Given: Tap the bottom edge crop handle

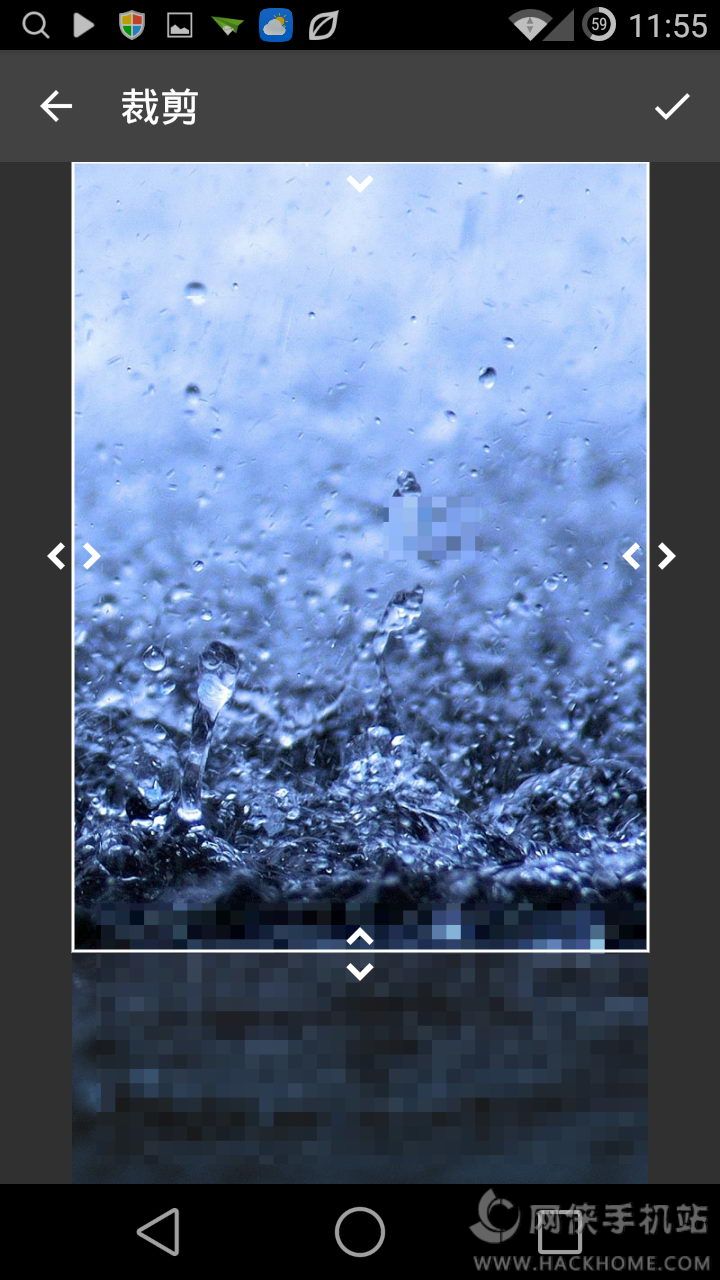Looking at the screenshot, I should point(359,953).
